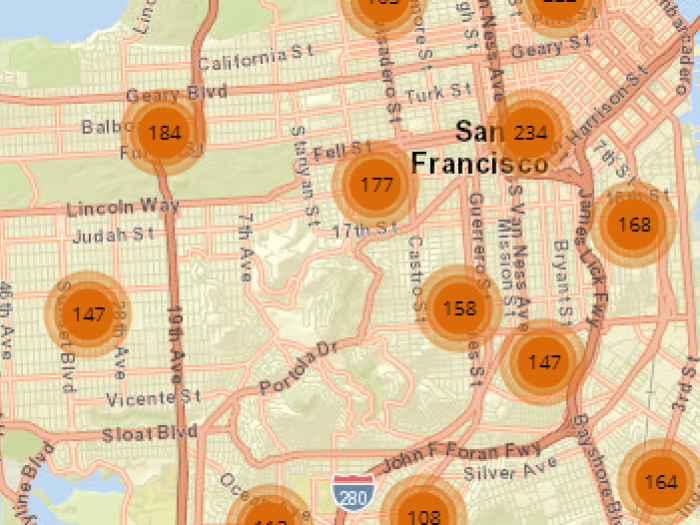Select the 234 cluster beside San Francisco label

click(530, 133)
